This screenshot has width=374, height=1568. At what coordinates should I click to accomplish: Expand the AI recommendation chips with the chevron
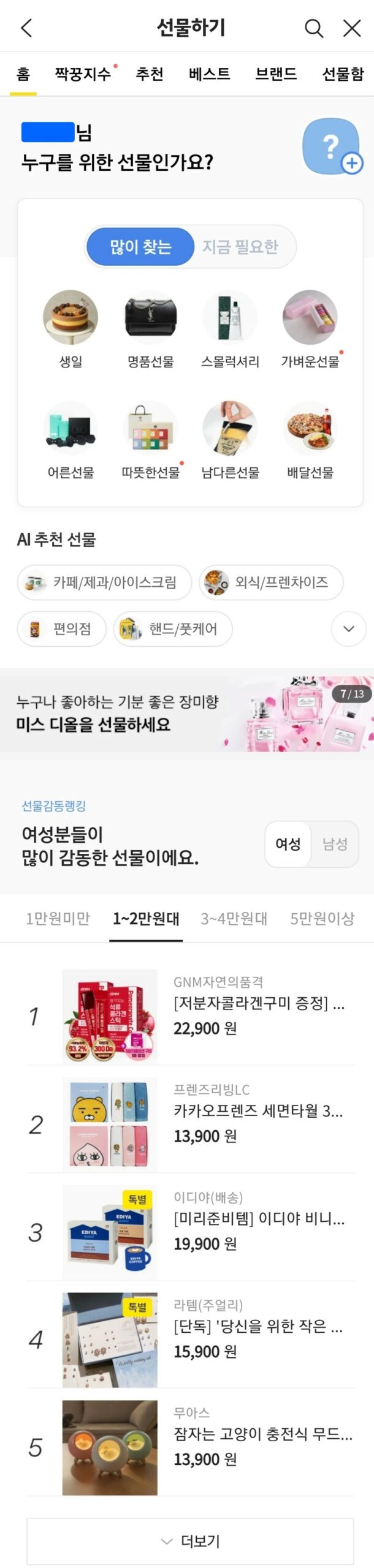pos(348,628)
